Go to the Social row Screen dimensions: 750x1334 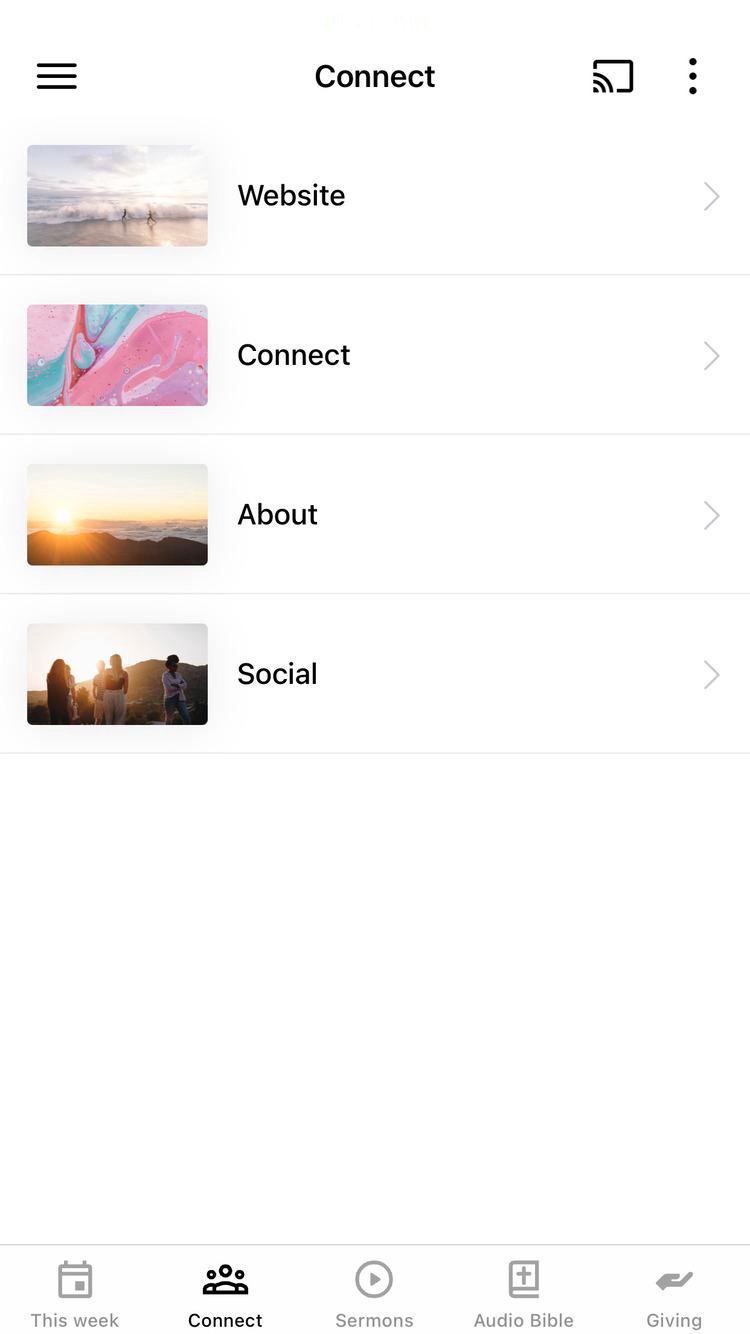point(375,674)
